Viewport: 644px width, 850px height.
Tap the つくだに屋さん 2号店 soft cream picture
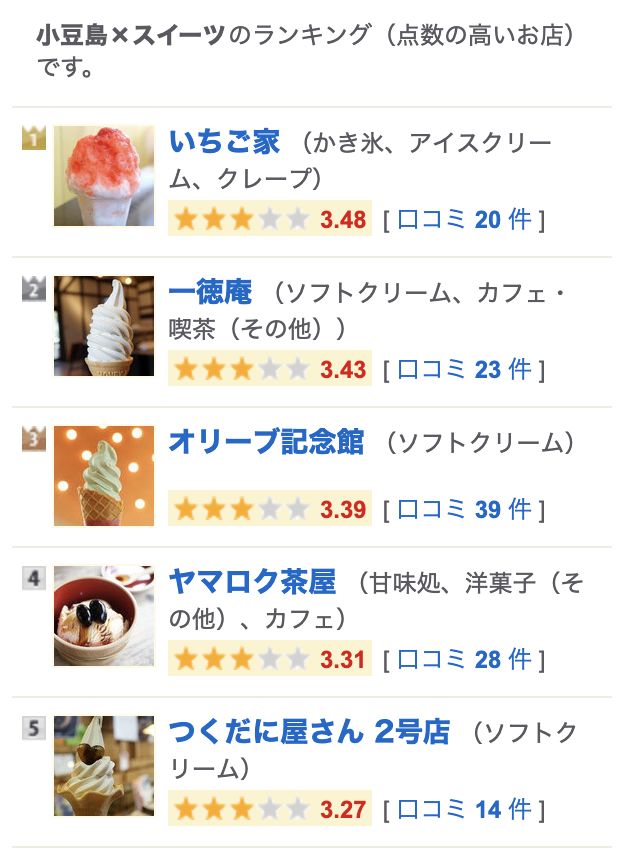click(x=104, y=766)
